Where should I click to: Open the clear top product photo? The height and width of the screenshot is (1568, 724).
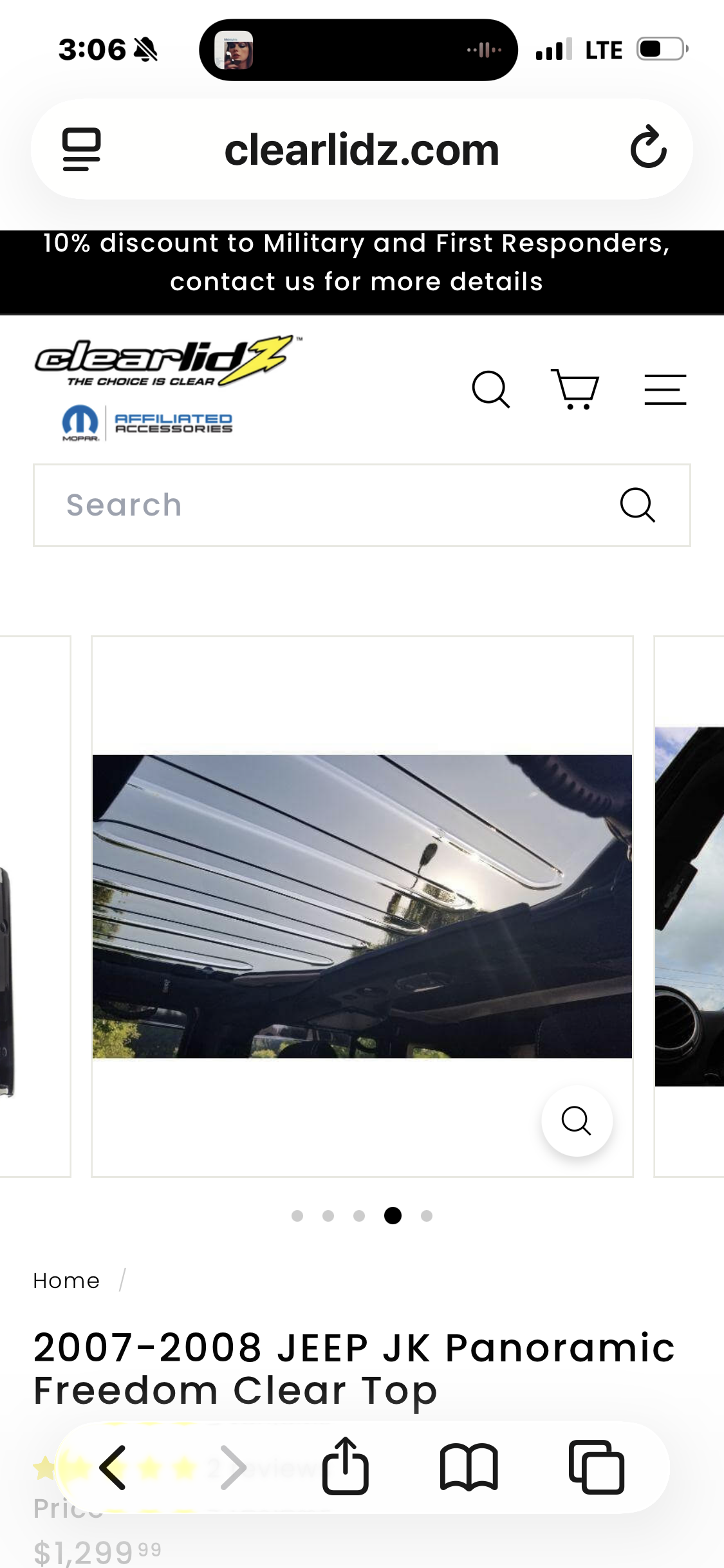(x=362, y=906)
